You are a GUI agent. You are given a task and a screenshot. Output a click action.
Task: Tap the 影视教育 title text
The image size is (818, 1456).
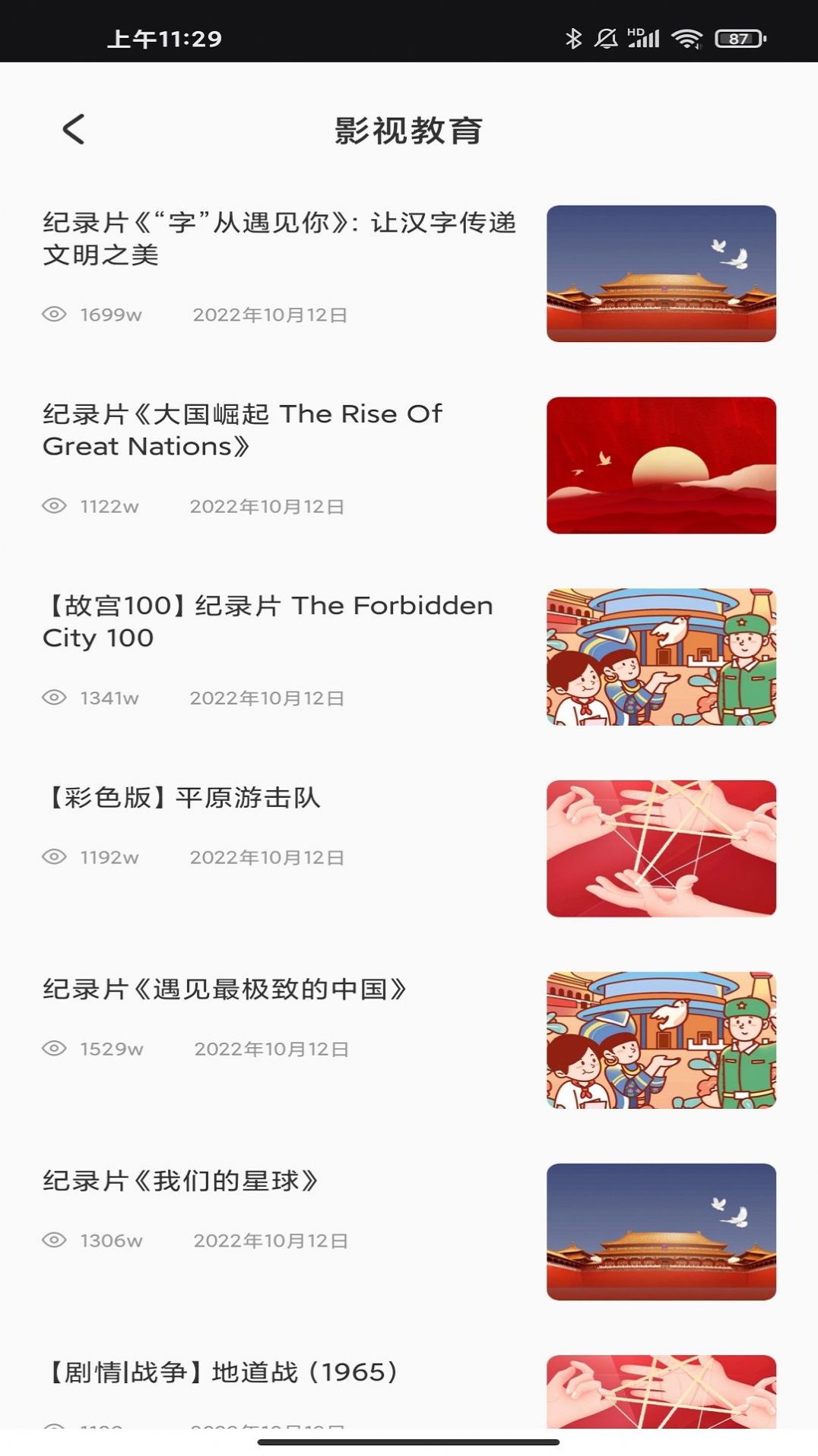pos(409,129)
